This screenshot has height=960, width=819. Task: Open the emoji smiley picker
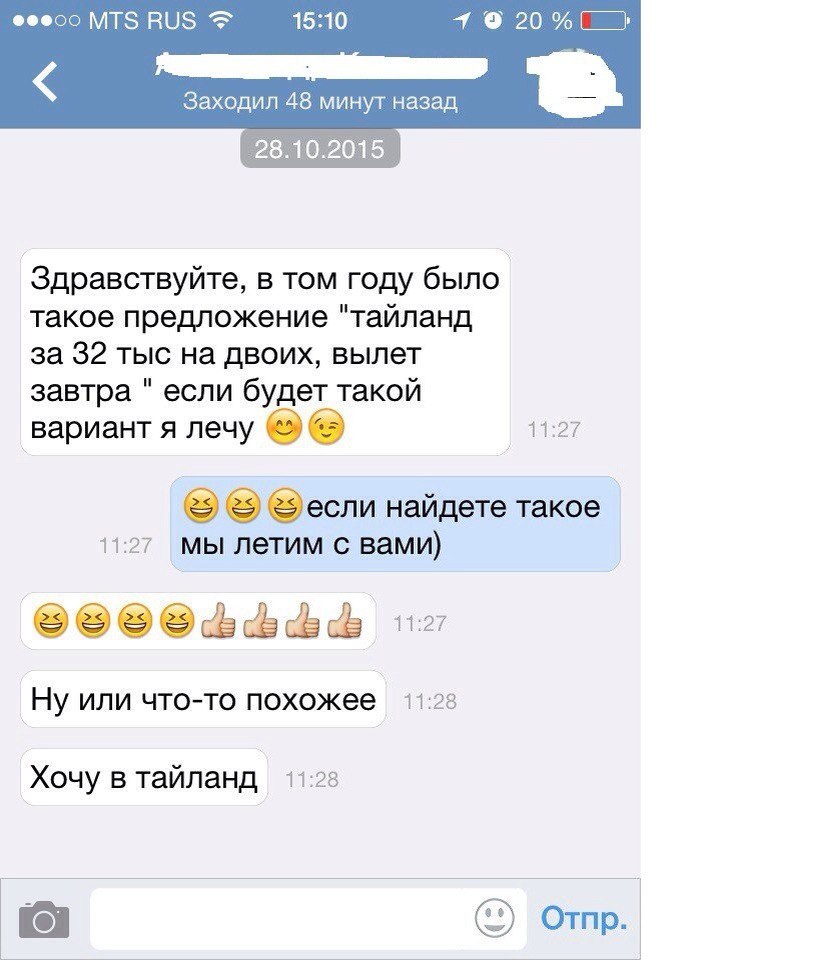493,917
